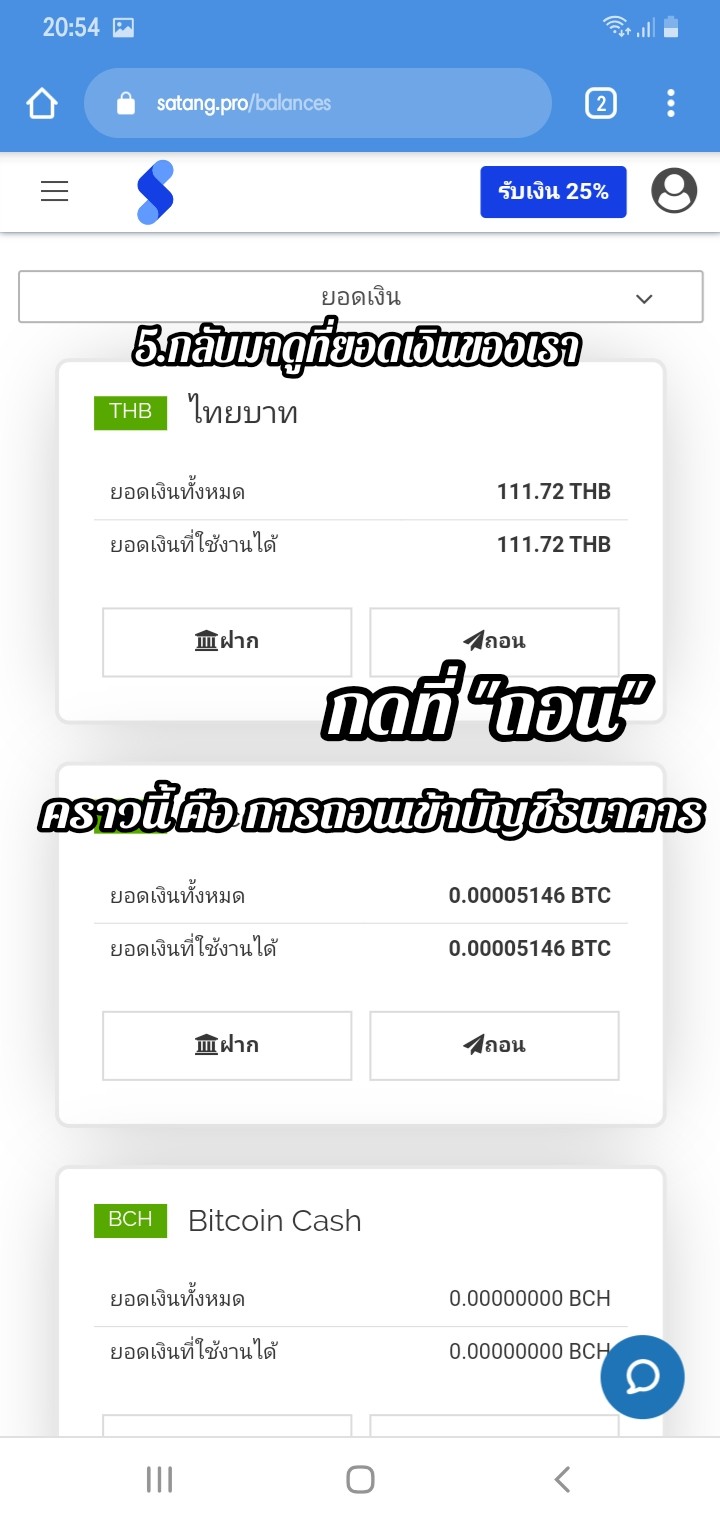Viewport: 720px width, 1520px height.
Task: Tap ถอน in the ไทยบาท card
Action: point(494,641)
